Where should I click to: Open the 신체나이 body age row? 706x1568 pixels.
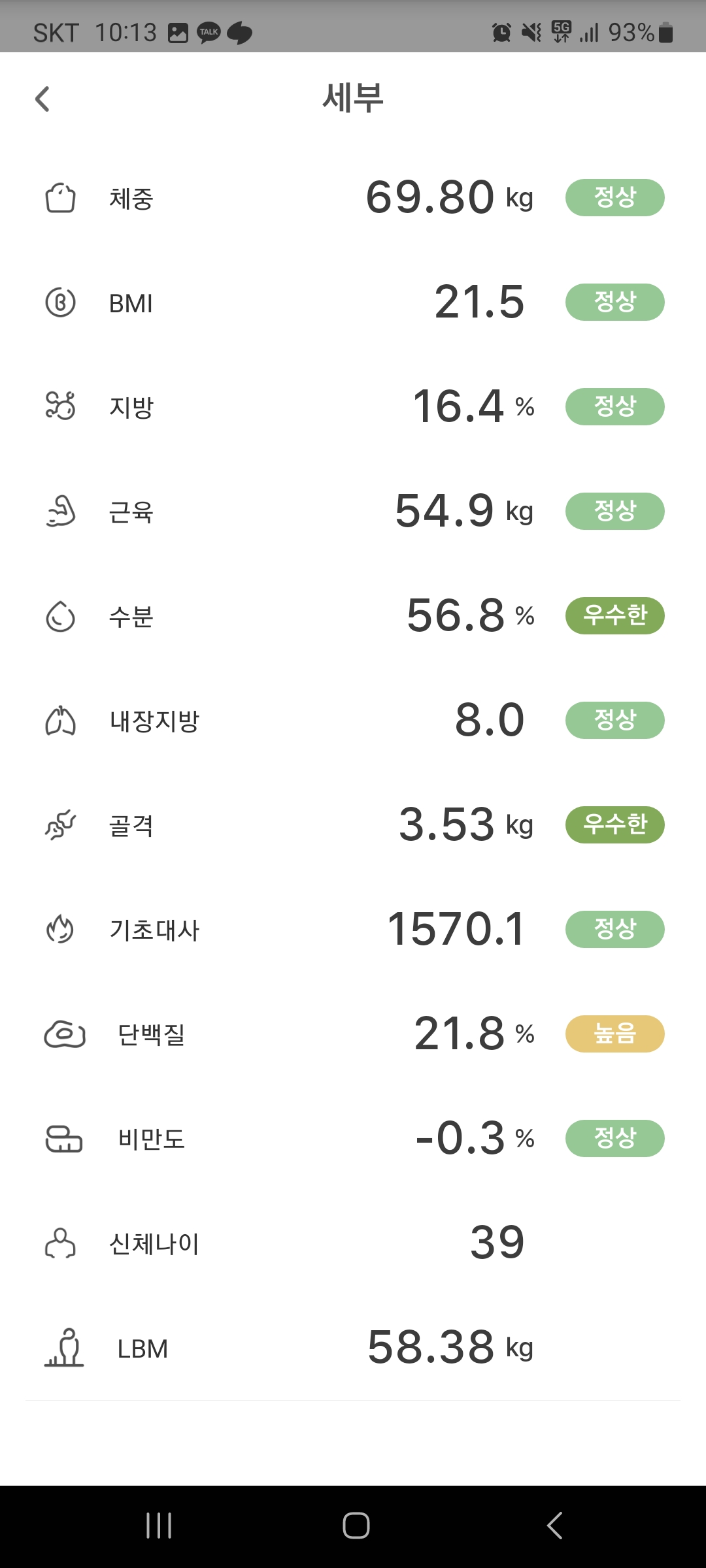[353, 1243]
